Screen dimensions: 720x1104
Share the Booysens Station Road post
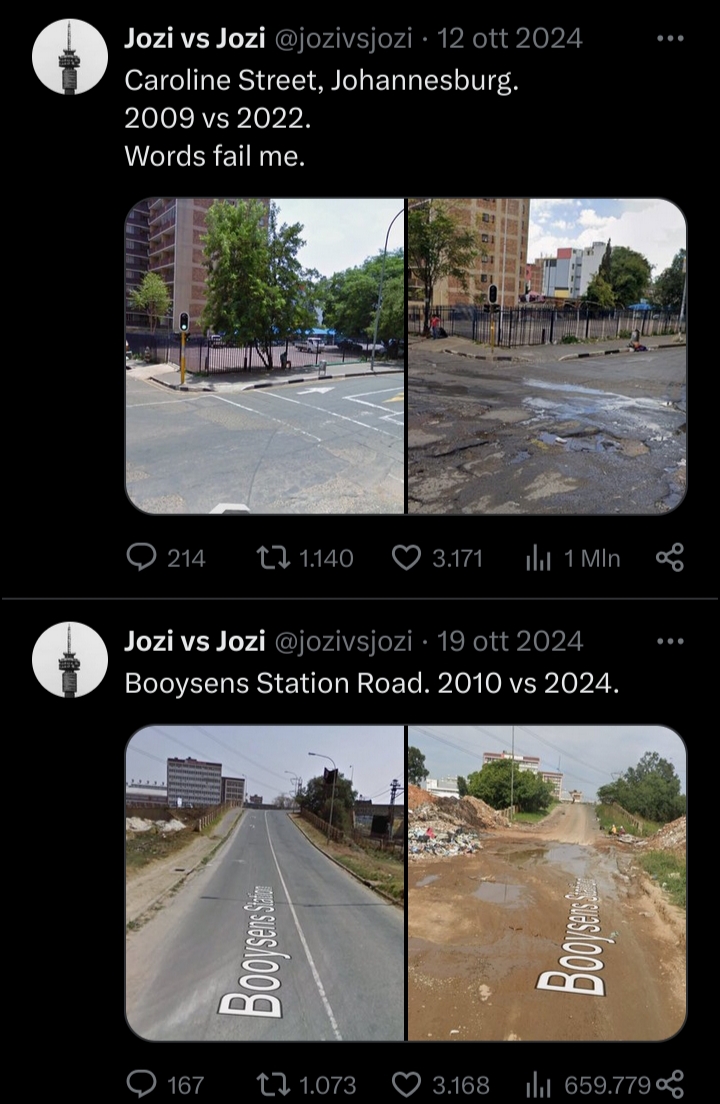(673, 1083)
